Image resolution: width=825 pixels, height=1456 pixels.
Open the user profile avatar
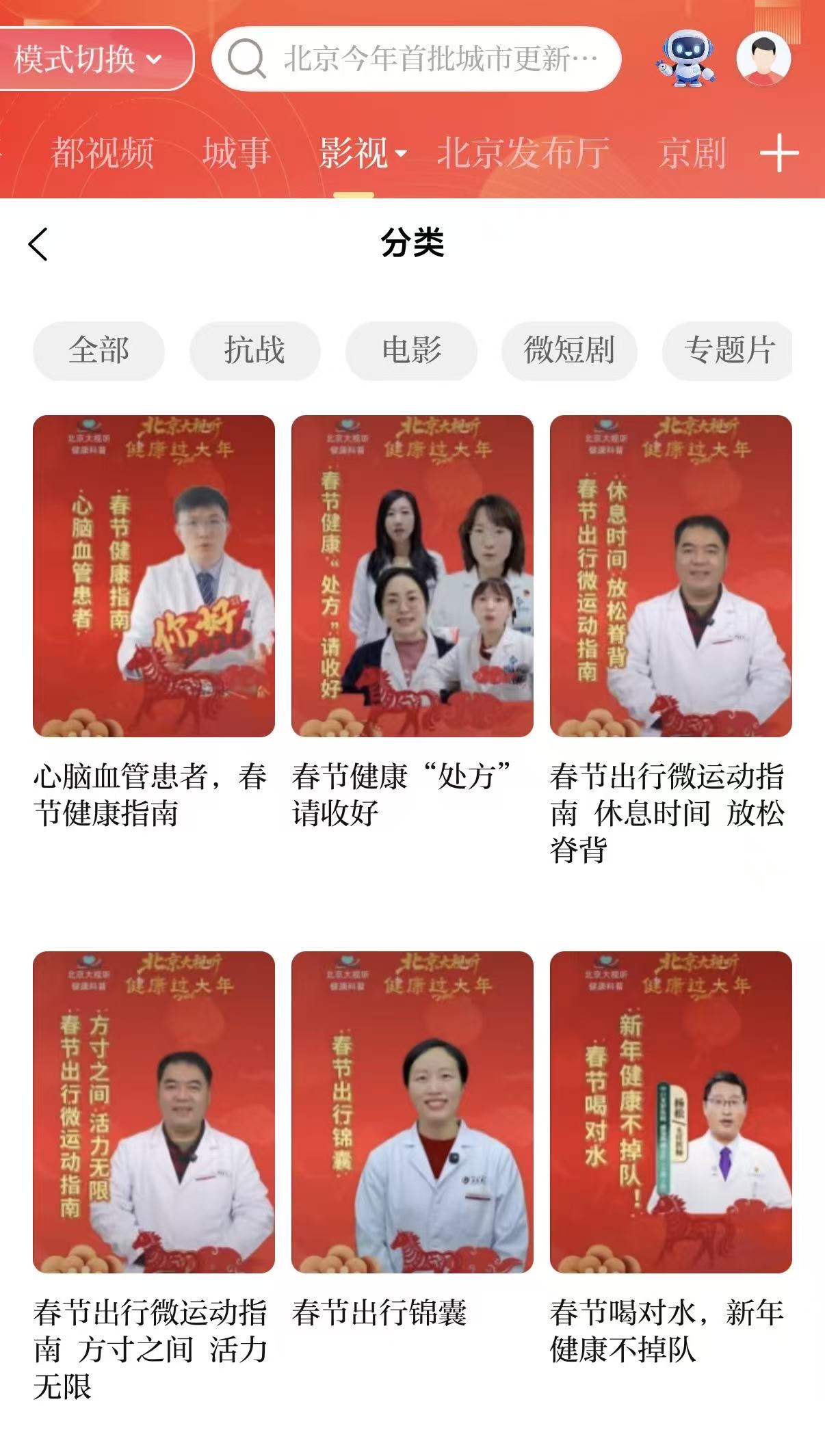[763, 59]
